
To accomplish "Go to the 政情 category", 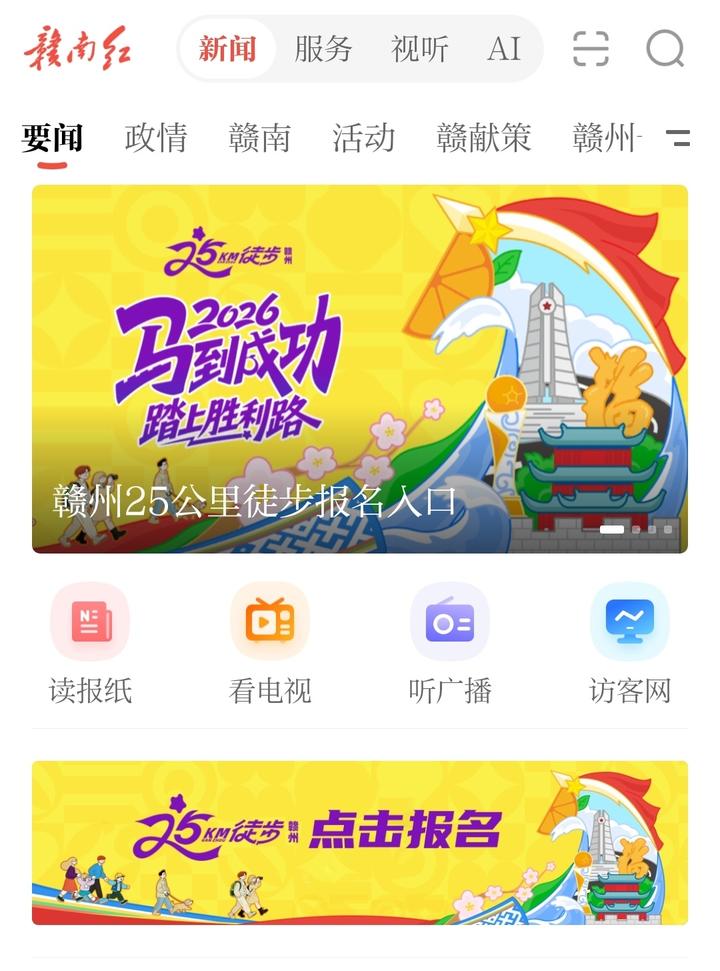I will pyautogui.click(x=156, y=138).
